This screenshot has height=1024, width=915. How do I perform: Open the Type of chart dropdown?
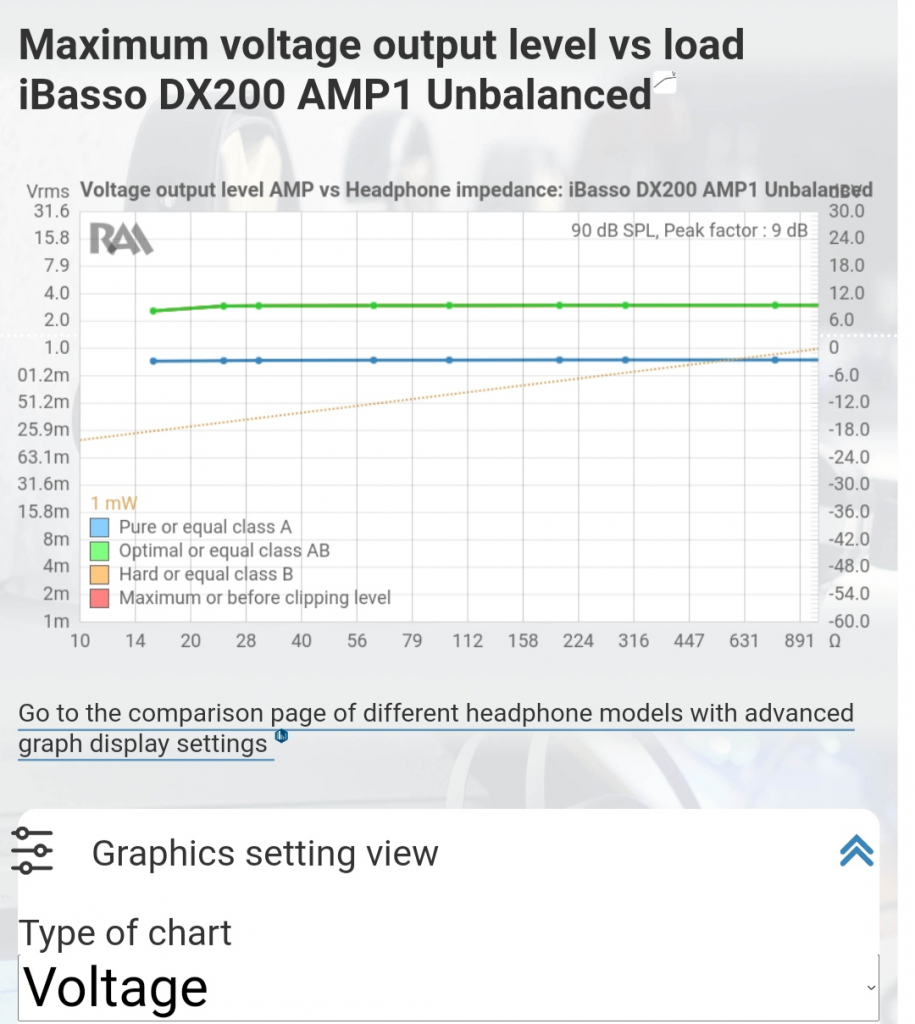(448, 987)
